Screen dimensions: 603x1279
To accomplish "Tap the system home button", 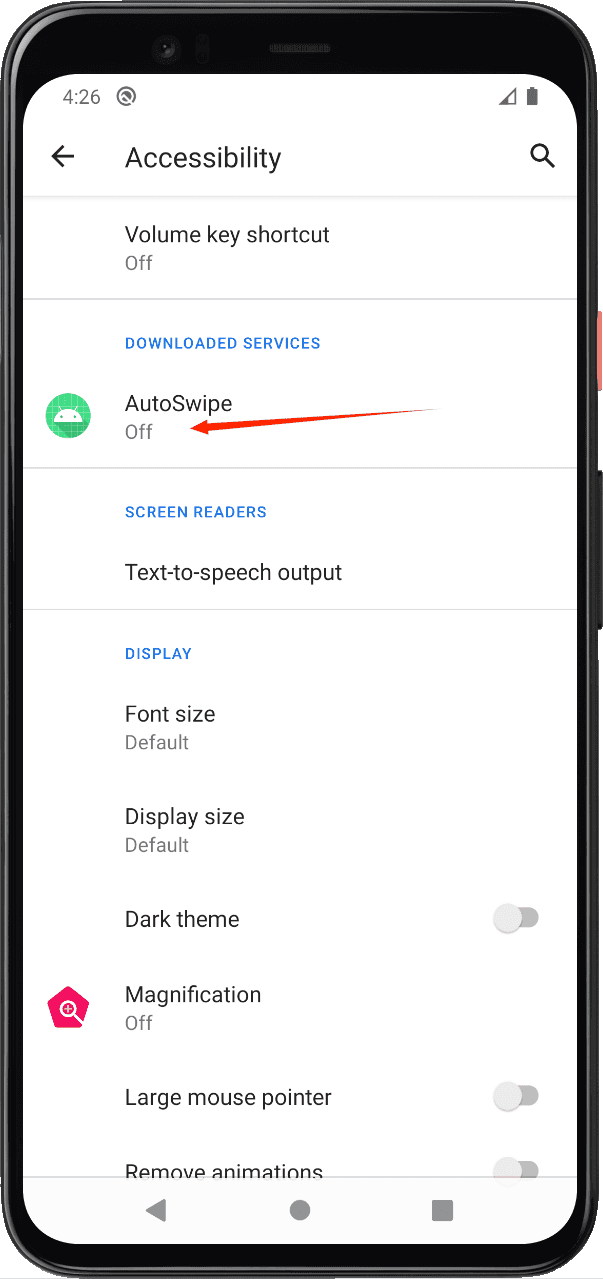I will (x=300, y=1211).
